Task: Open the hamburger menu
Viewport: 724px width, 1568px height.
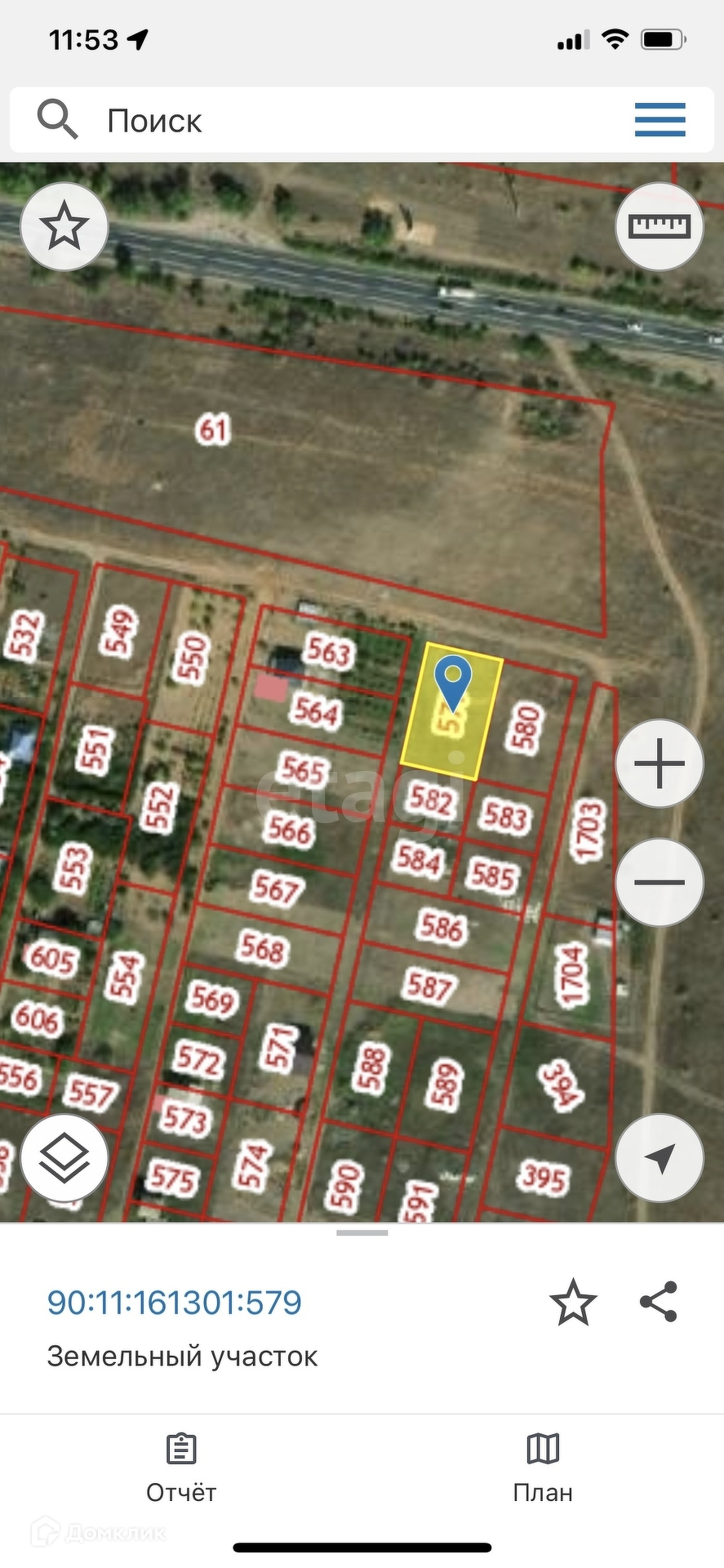Action: coord(660,120)
